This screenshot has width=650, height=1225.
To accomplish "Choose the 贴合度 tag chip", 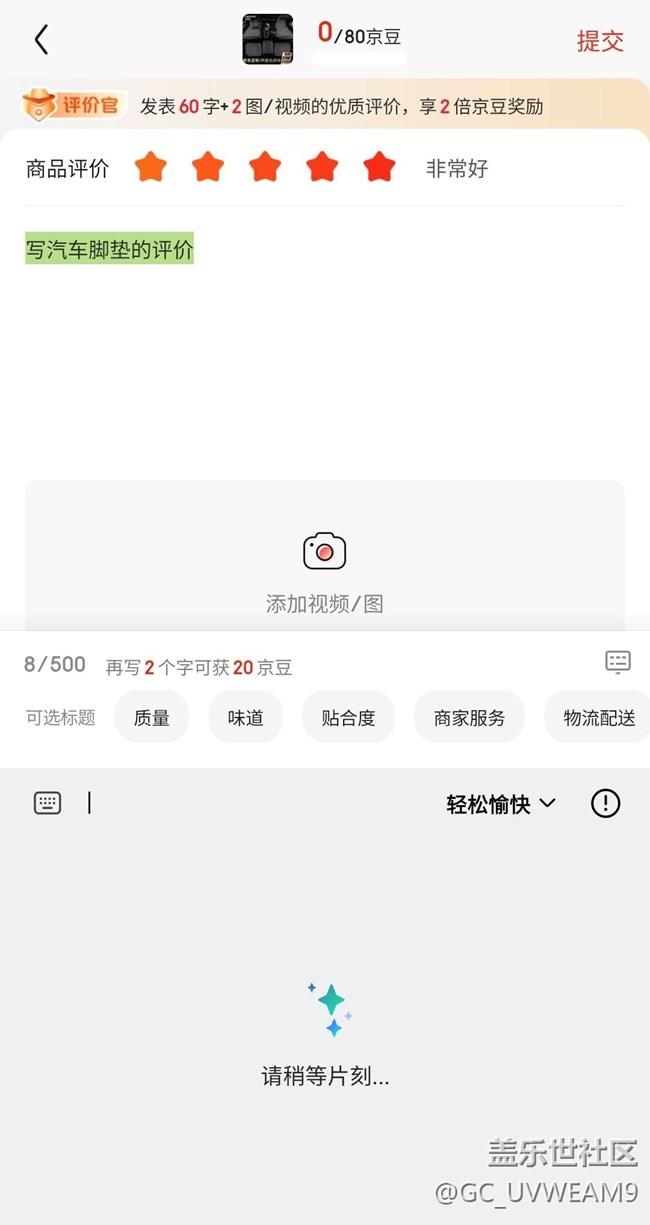I will point(348,717).
